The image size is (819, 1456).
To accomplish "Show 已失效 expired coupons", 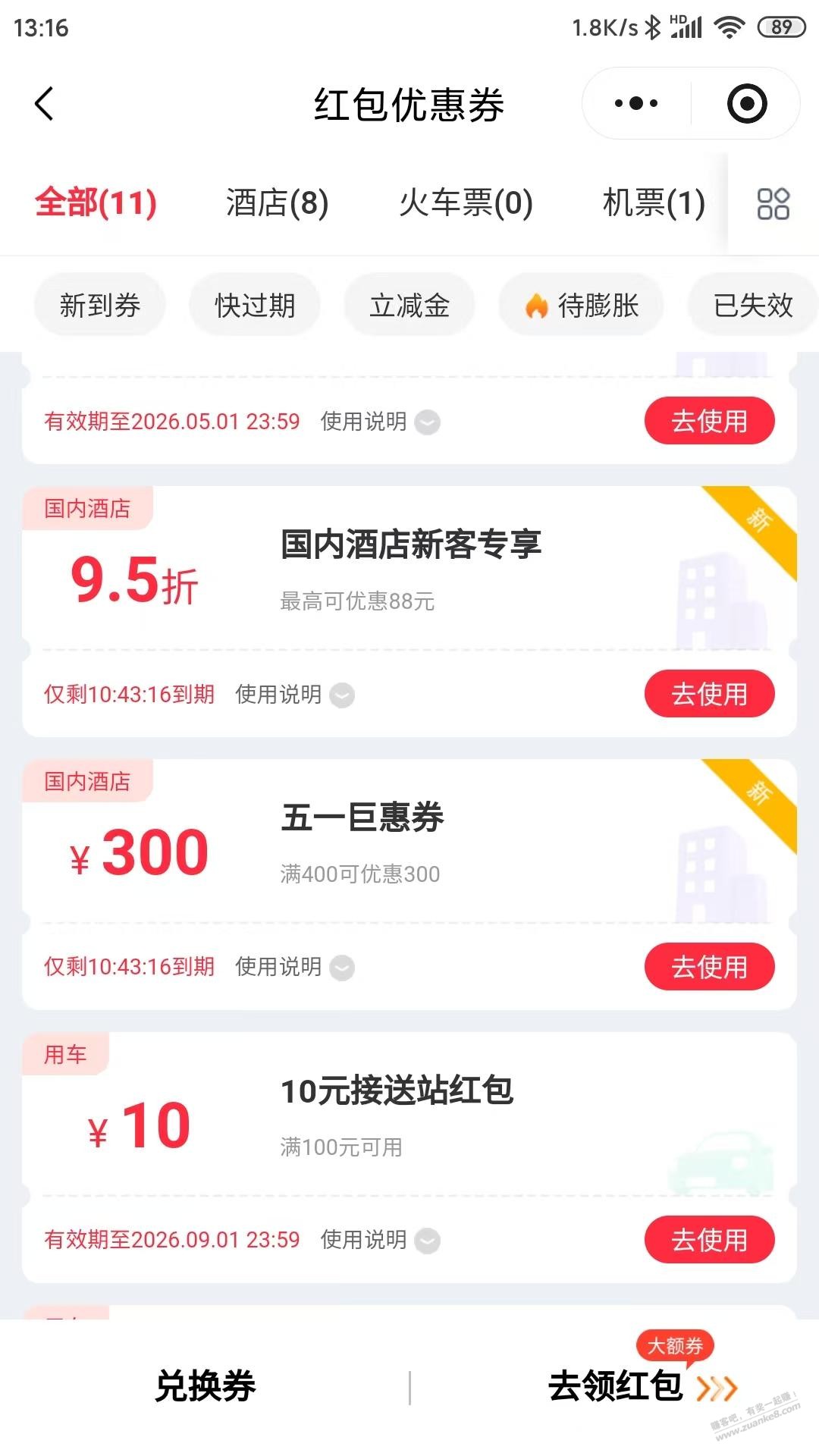I will (752, 306).
